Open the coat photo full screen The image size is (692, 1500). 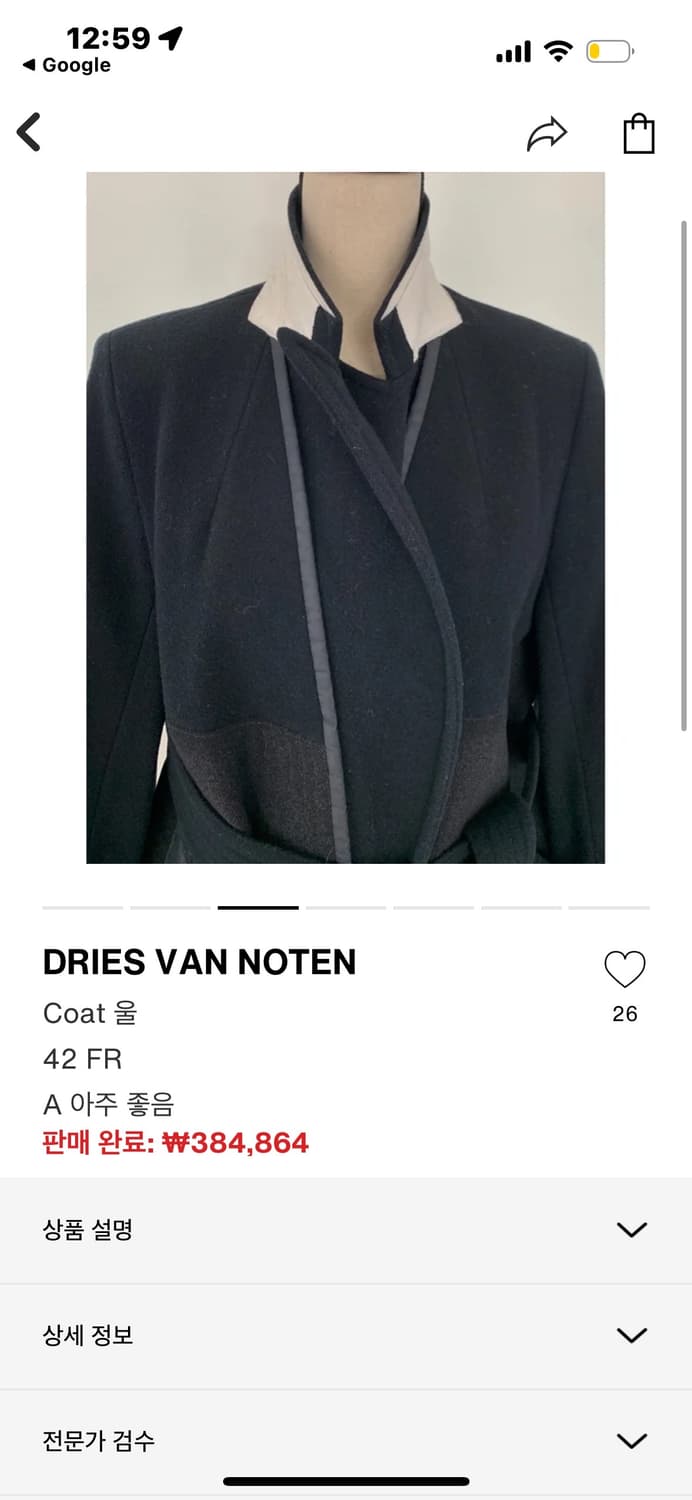click(x=345, y=517)
